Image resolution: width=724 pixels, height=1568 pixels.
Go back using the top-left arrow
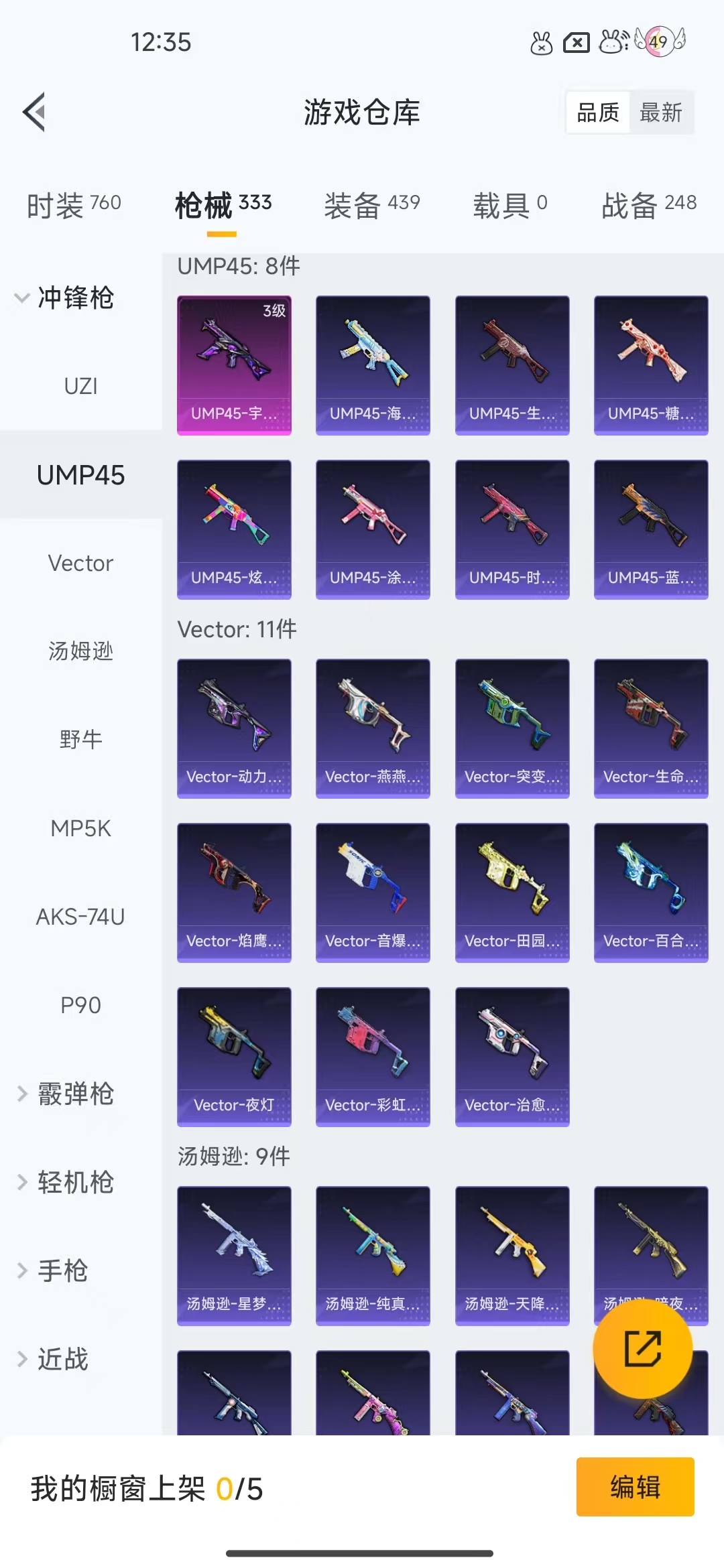click(34, 112)
